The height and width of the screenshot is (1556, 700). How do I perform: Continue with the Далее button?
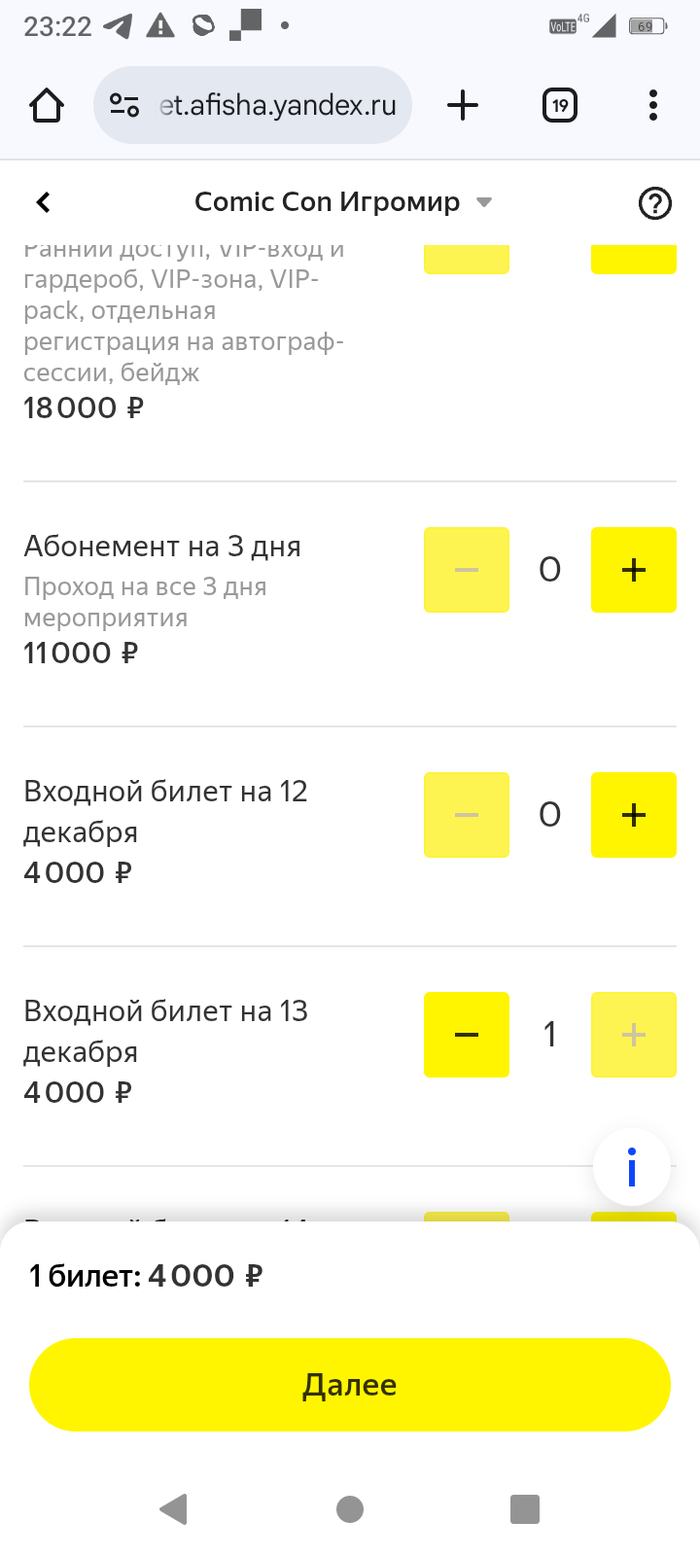point(350,1385)
